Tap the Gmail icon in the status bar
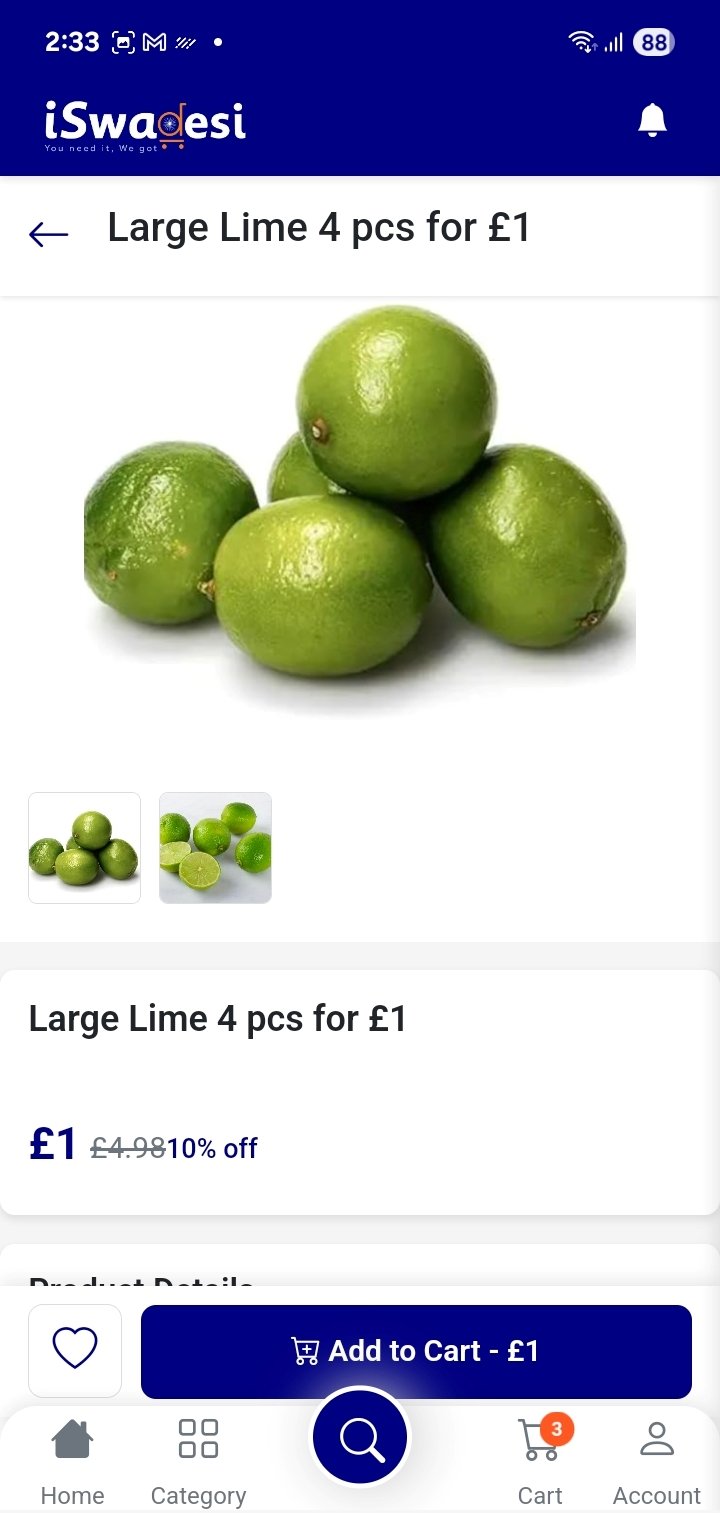The image size is (720, 1513). point(152,42)
